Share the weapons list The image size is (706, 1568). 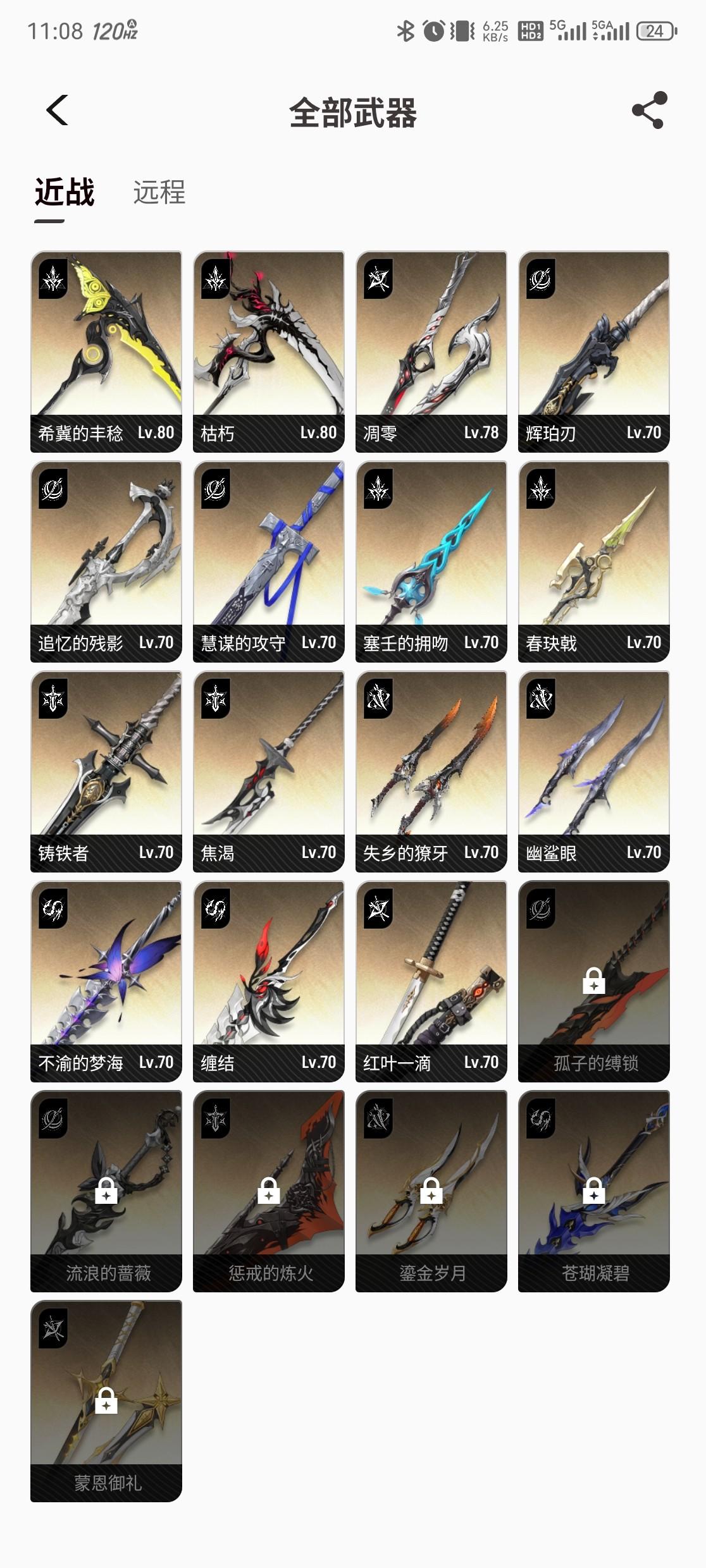click(x=650, y=110)
